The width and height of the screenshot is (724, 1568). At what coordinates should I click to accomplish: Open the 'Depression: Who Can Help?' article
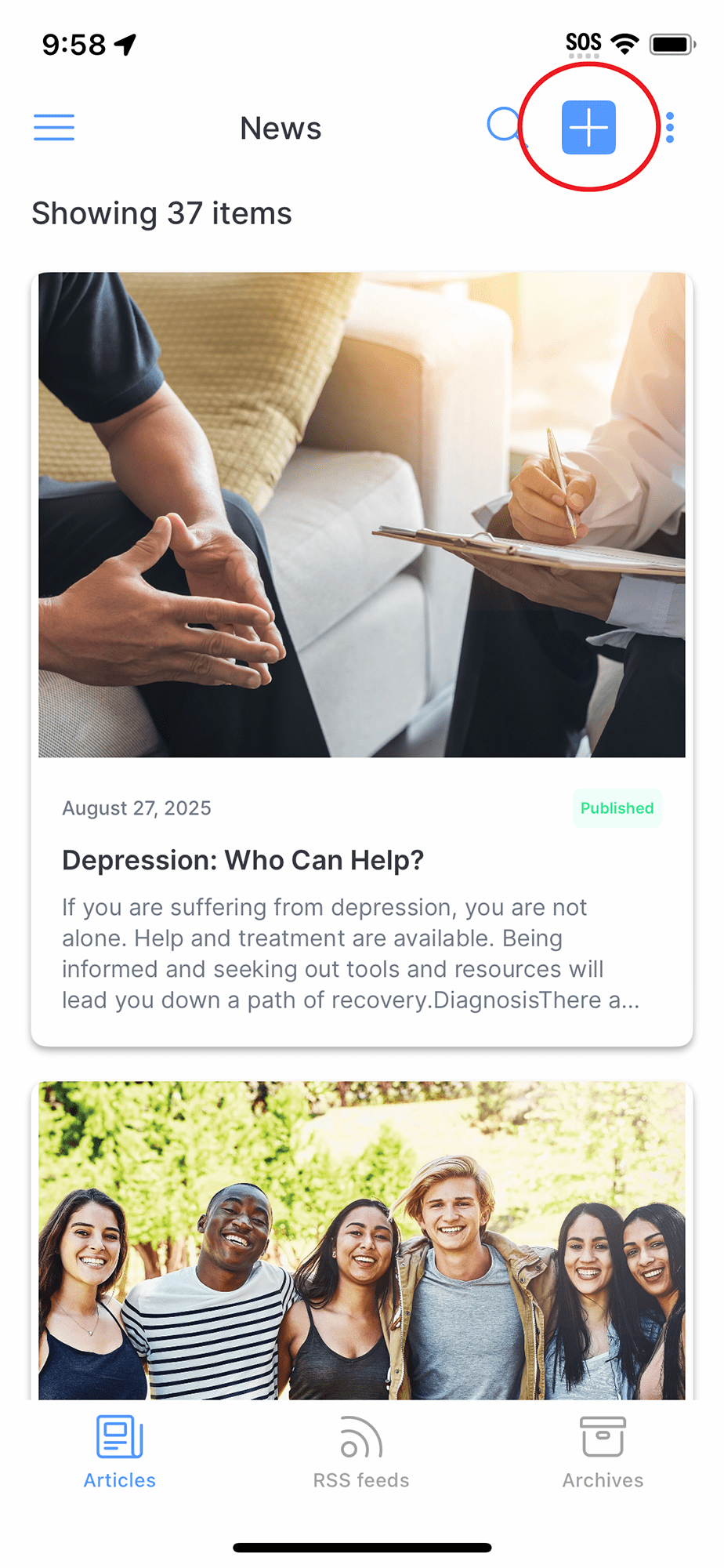[x=243, y=860]
